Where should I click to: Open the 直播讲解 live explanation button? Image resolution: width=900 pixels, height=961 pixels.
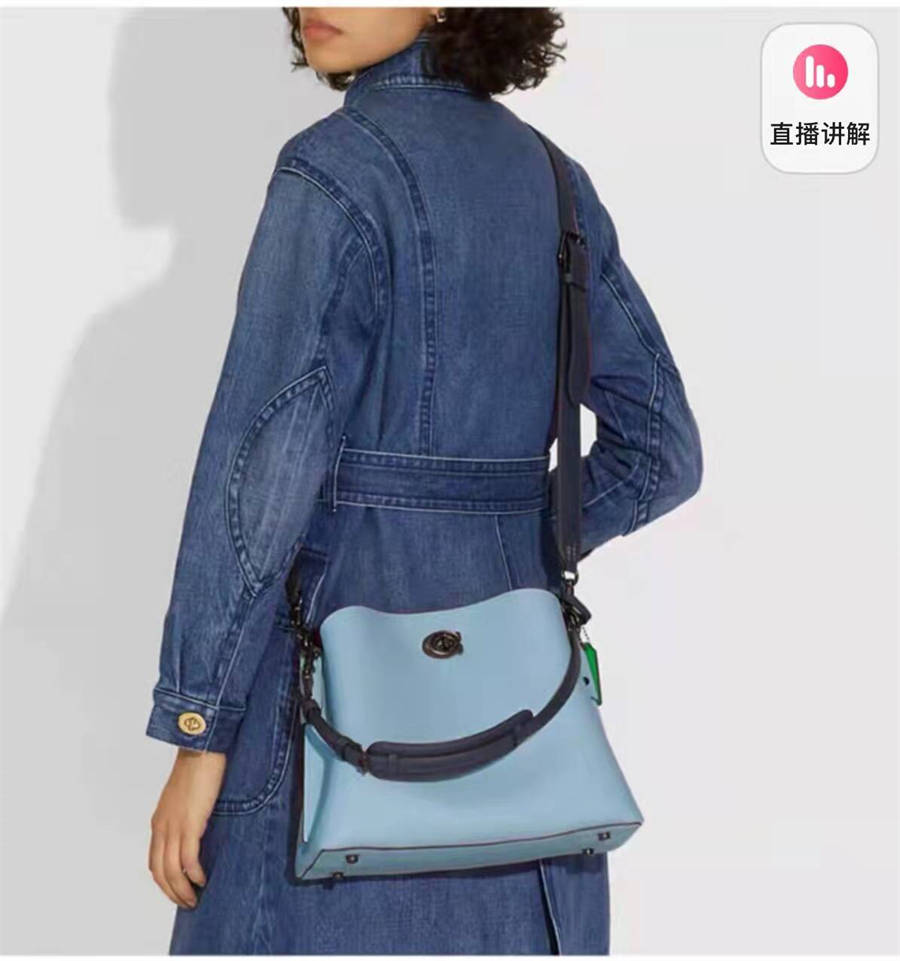pos(819,98)
